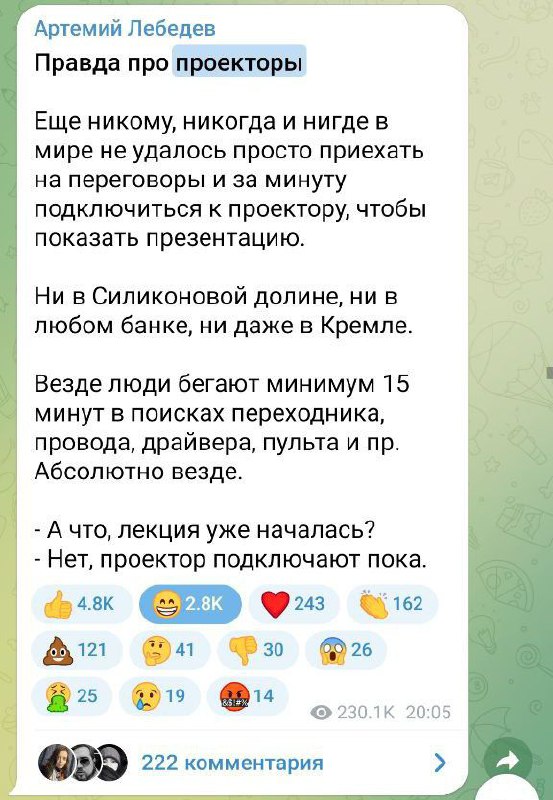
Task: Tap the thumbs up reaction with 4.8K
Action: [x=82, y=605]
